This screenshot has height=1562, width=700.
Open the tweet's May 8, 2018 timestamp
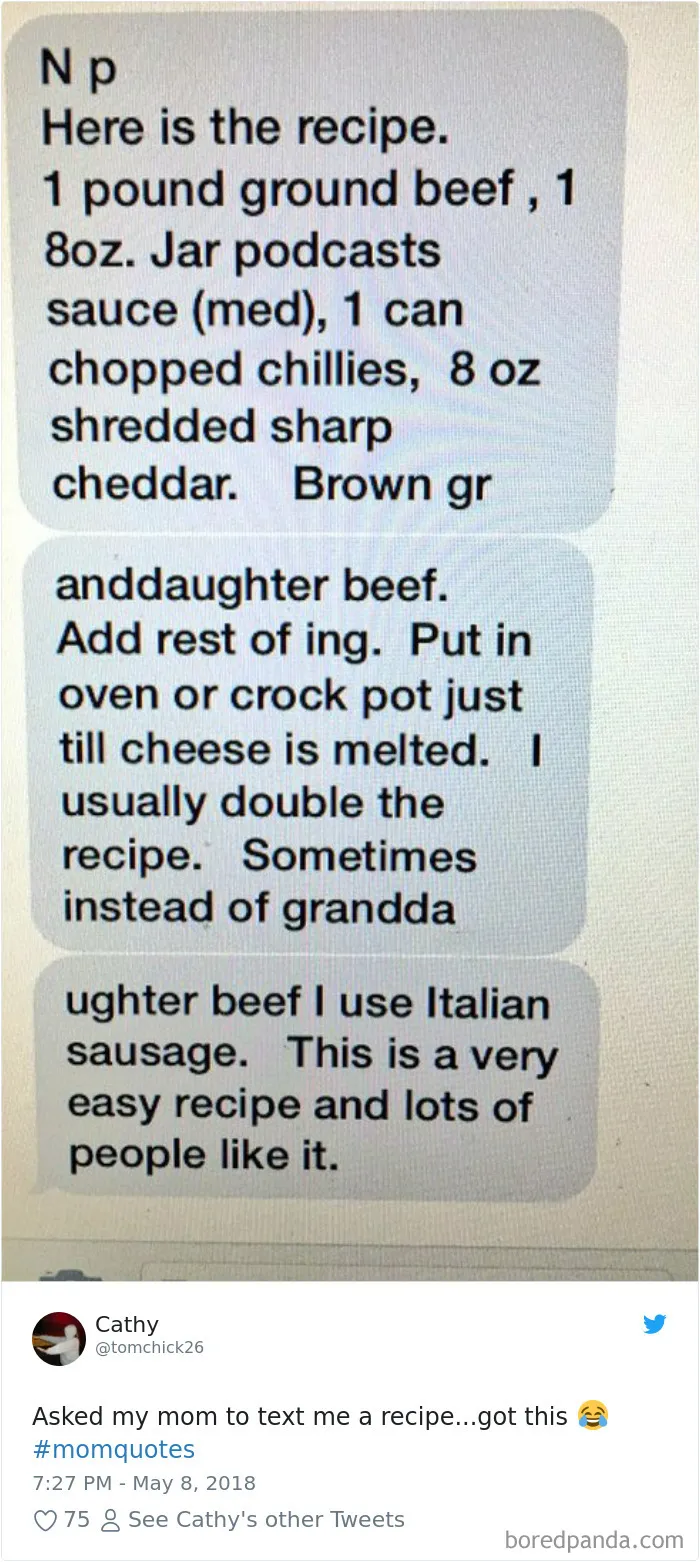144,1483
